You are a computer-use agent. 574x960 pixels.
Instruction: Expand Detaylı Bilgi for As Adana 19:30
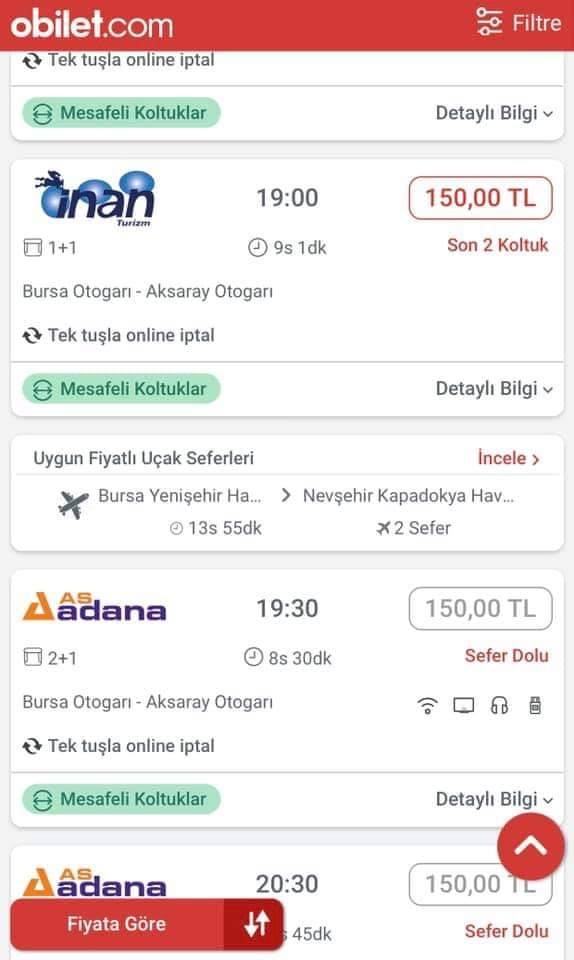(494, 799)
